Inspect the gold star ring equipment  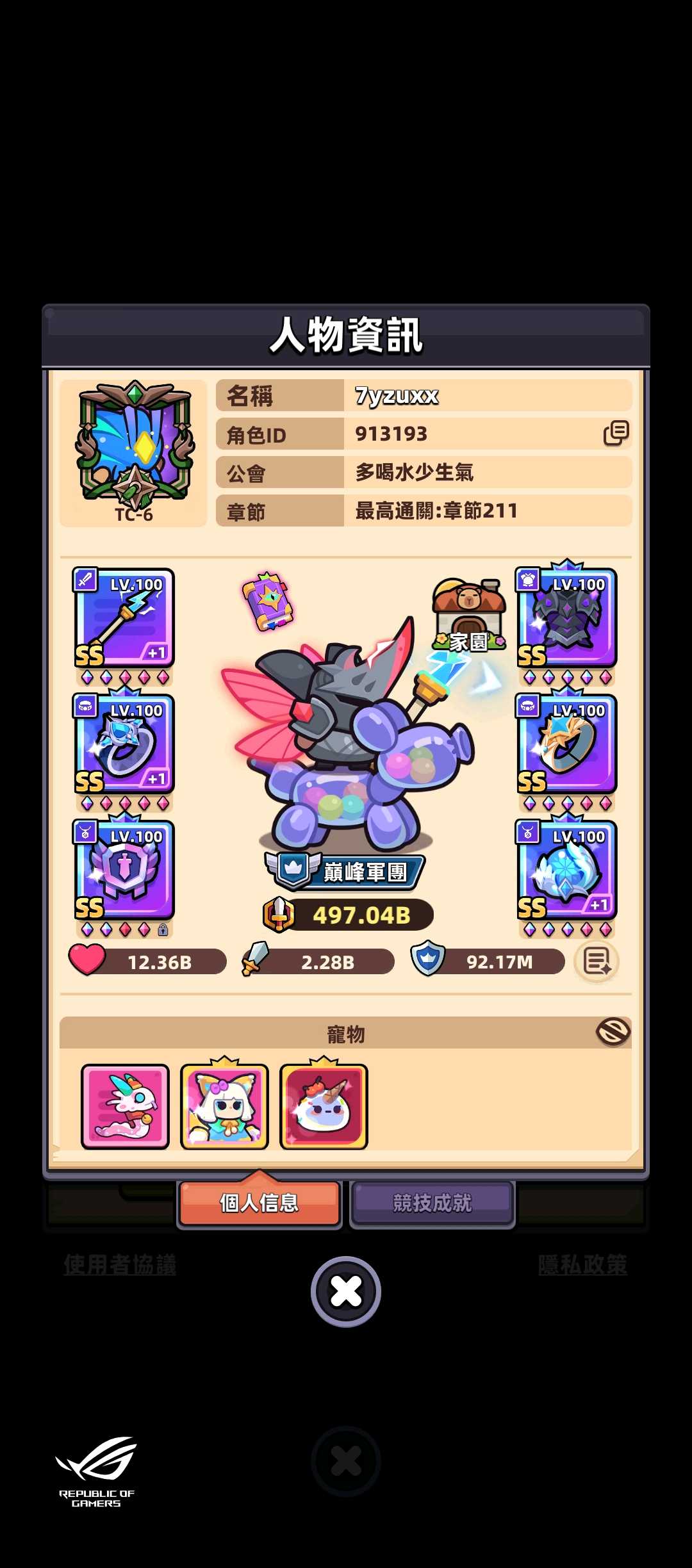566,744
